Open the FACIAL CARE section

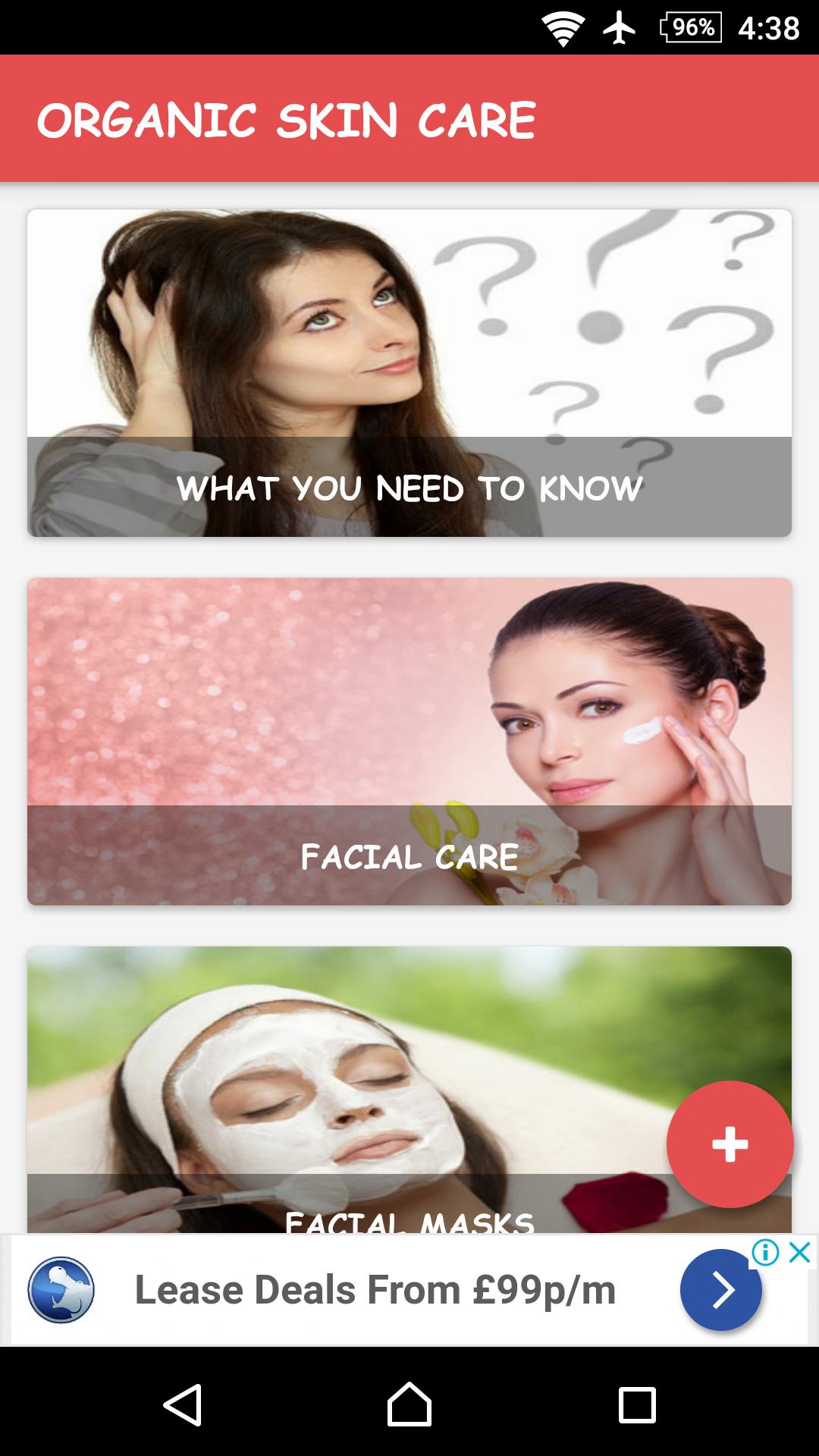tap(409, 858)
